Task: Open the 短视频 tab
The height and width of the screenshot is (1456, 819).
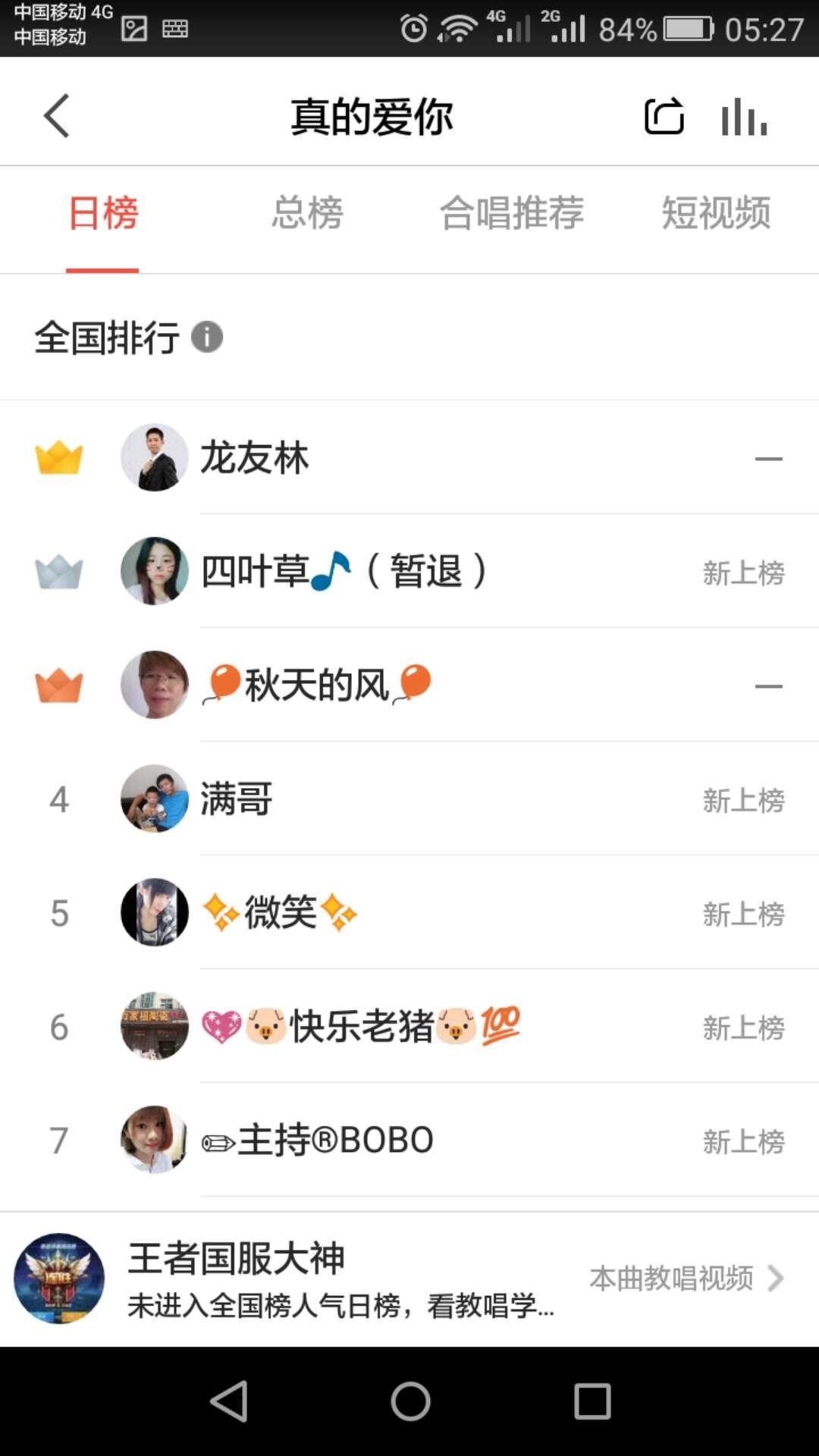Action: coord(716,213)
